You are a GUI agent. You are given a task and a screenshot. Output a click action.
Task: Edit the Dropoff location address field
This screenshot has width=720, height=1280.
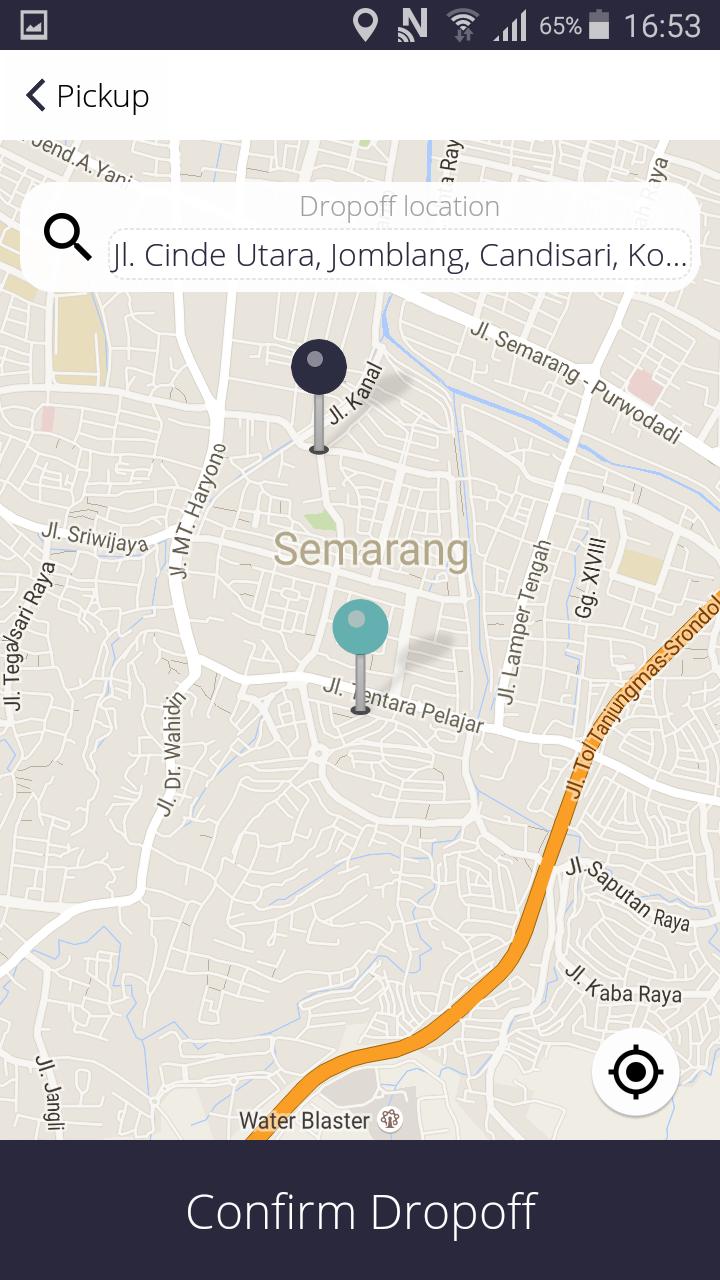(x=399, y=255)
